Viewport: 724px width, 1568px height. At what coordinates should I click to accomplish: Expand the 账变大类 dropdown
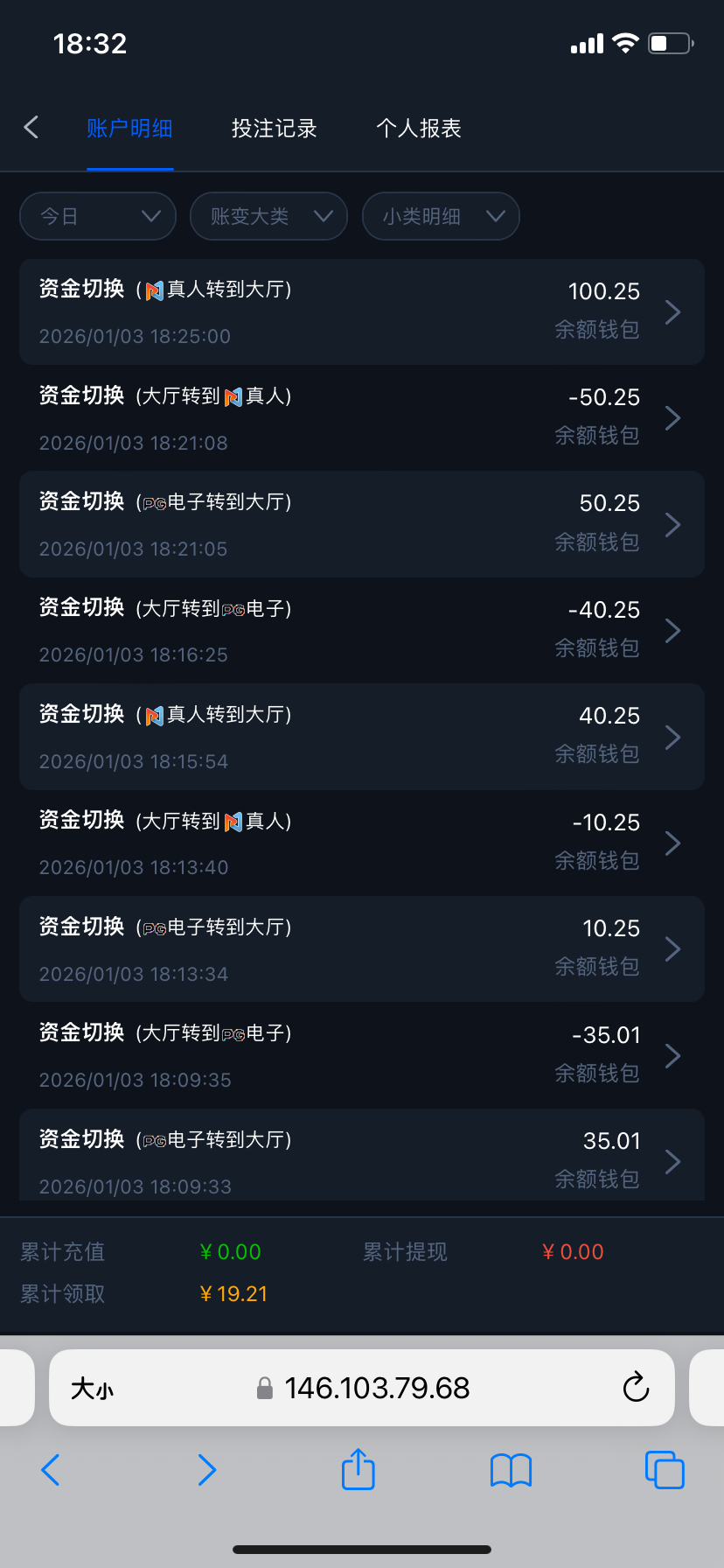[268, 216]
